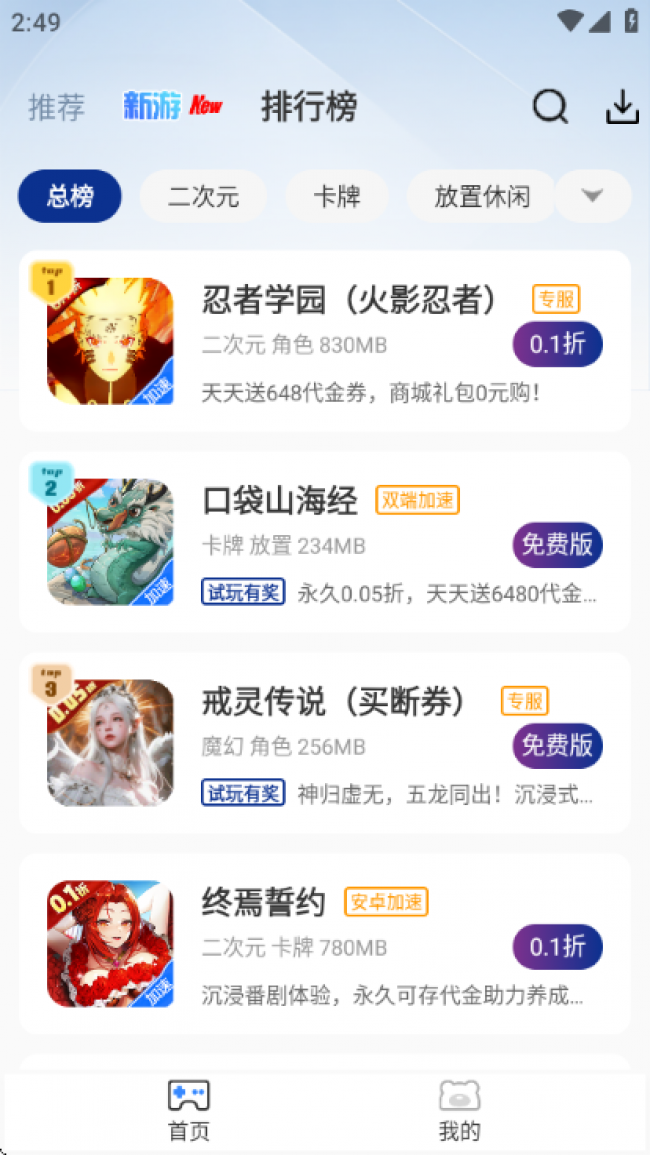The width and height of the screenshot is (650, 1155).
Task: Open 忍者学园（火影忍者） game card
Action: click(349, 299)
